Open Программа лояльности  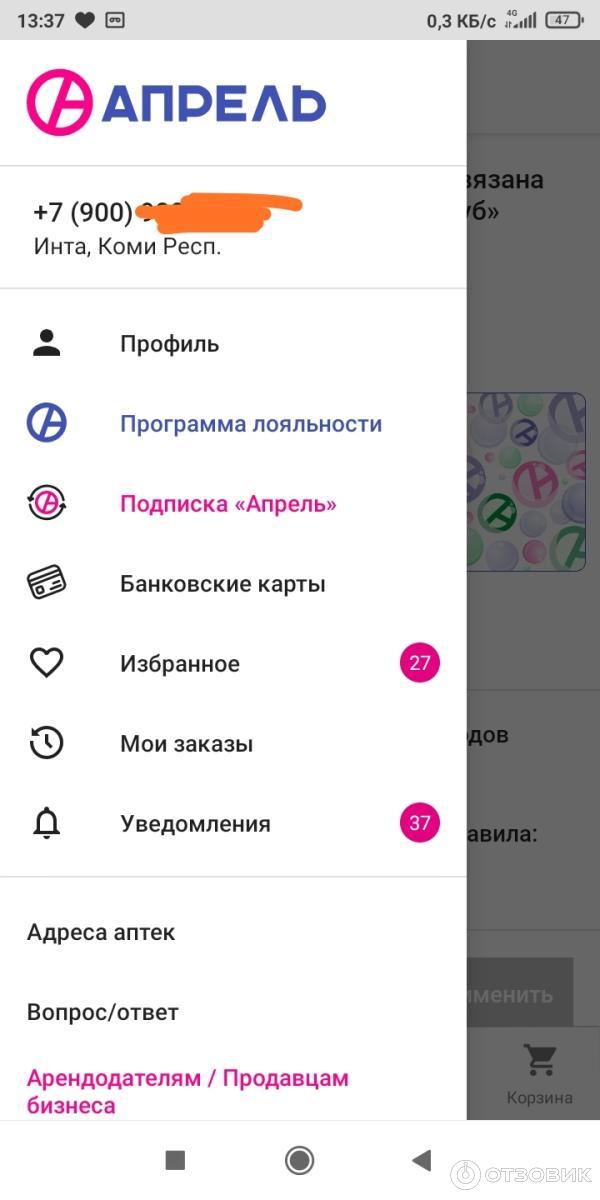(x=250, y=424)
